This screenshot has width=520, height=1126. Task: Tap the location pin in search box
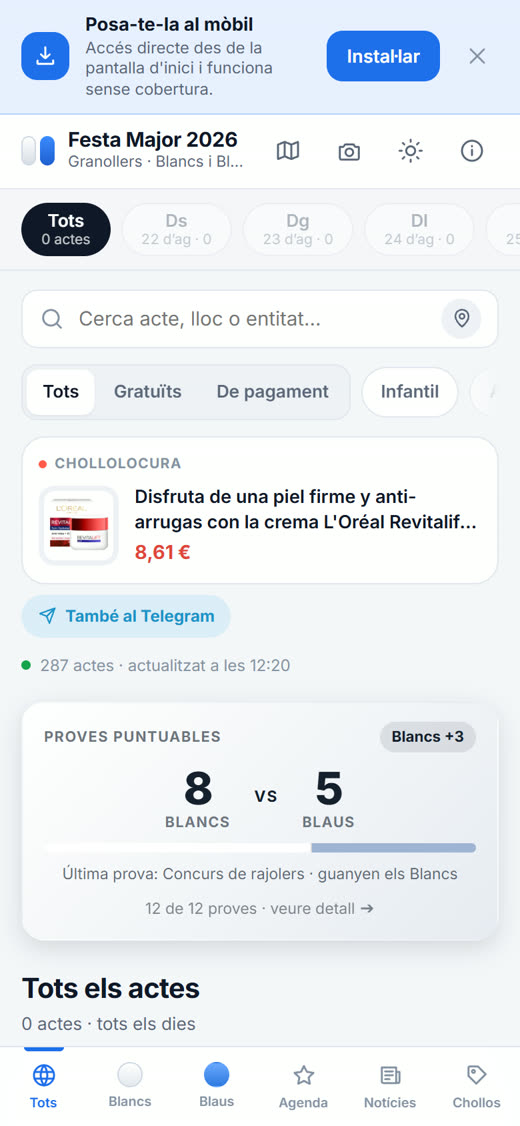click(x=461, y=318)
